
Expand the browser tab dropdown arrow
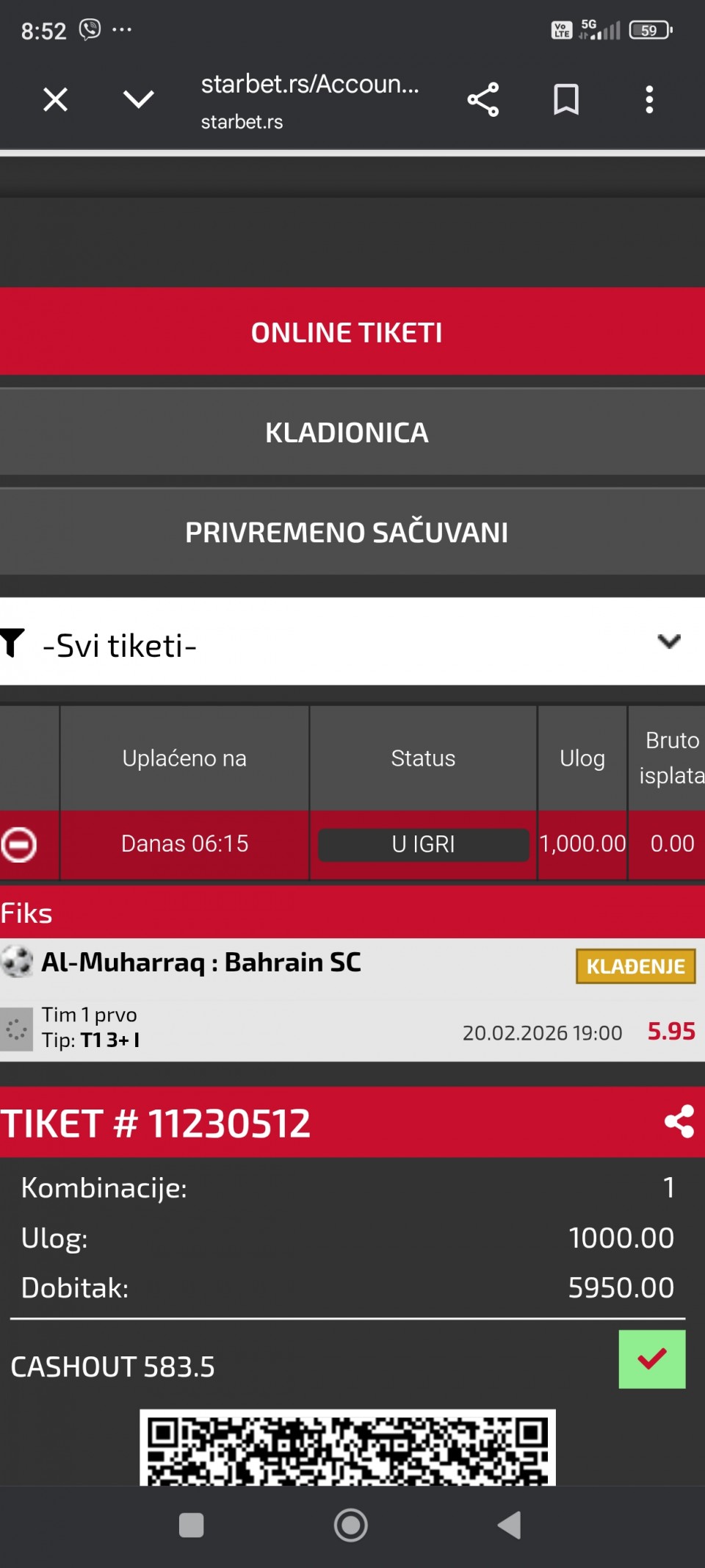point(138,99)
